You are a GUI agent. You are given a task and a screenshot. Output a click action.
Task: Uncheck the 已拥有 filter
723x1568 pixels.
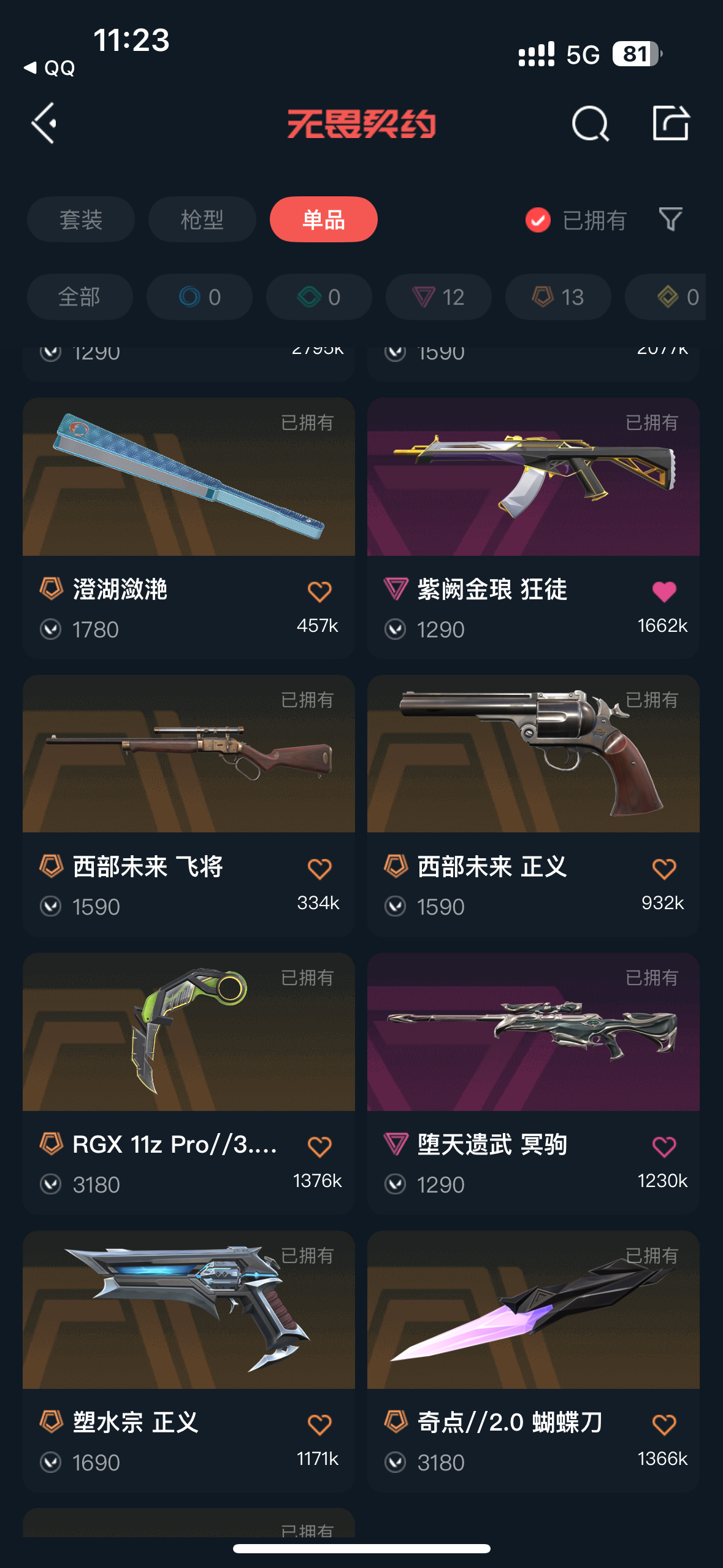[x=538, y=220]
